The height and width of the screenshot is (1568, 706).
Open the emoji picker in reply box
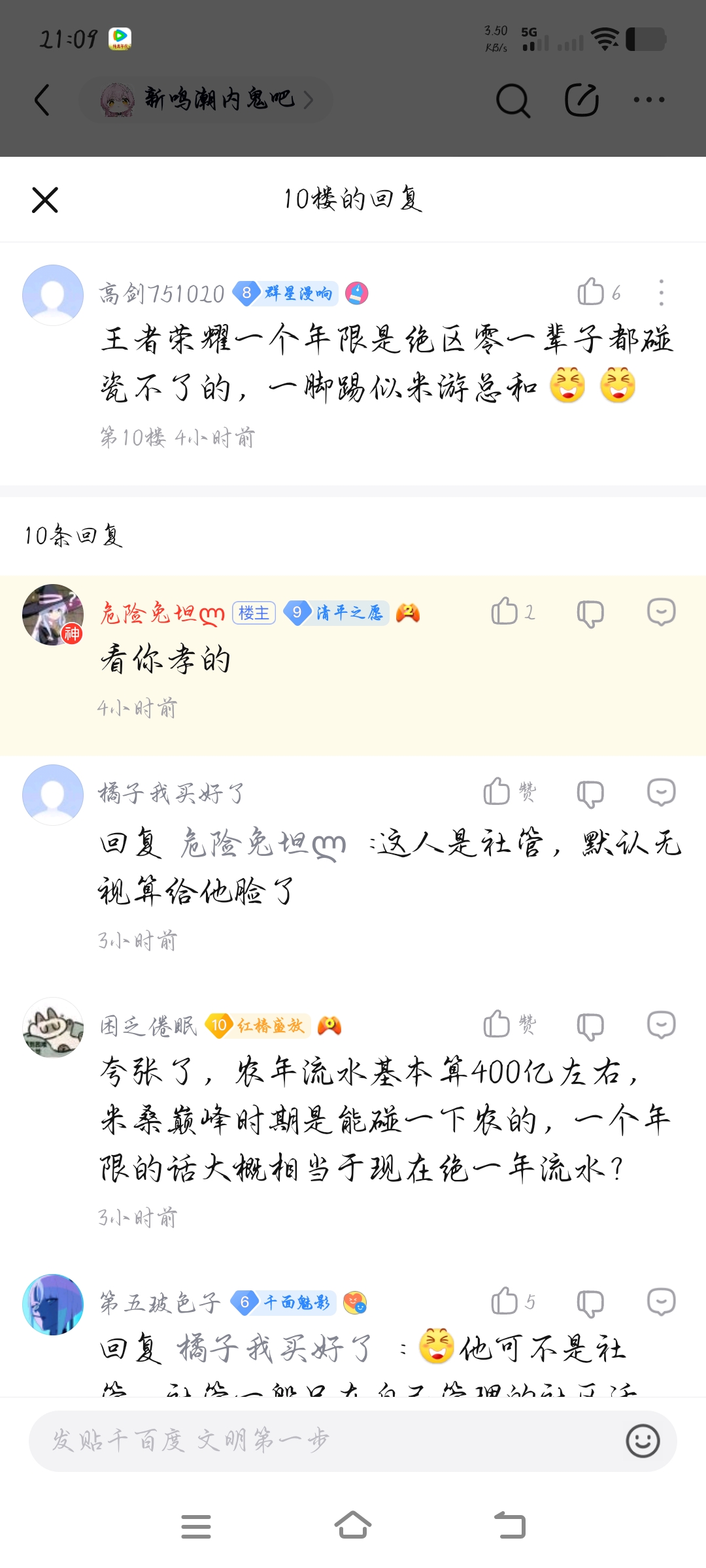pos(643,1441)
